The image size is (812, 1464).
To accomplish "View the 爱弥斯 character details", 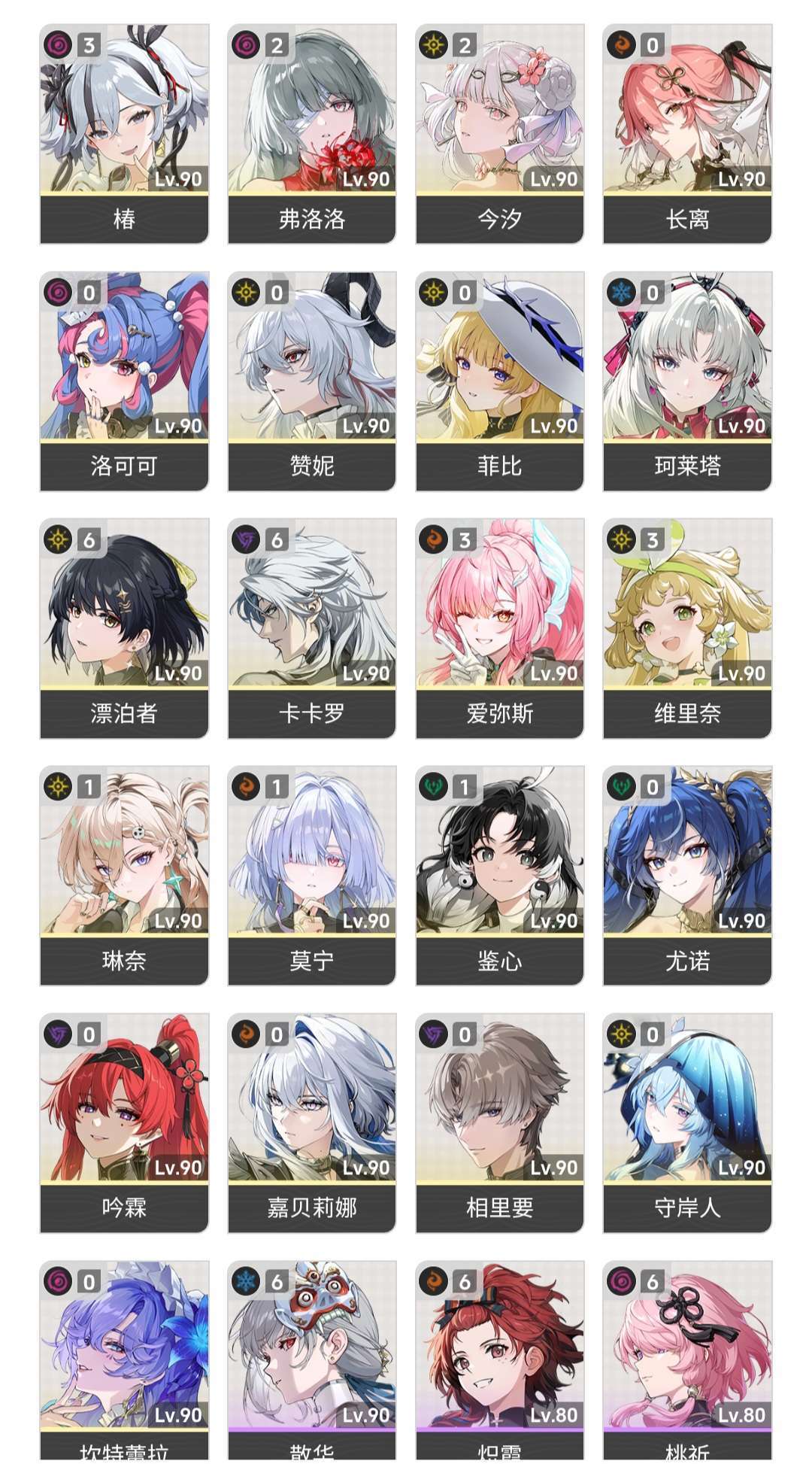I will click(499, 628).
